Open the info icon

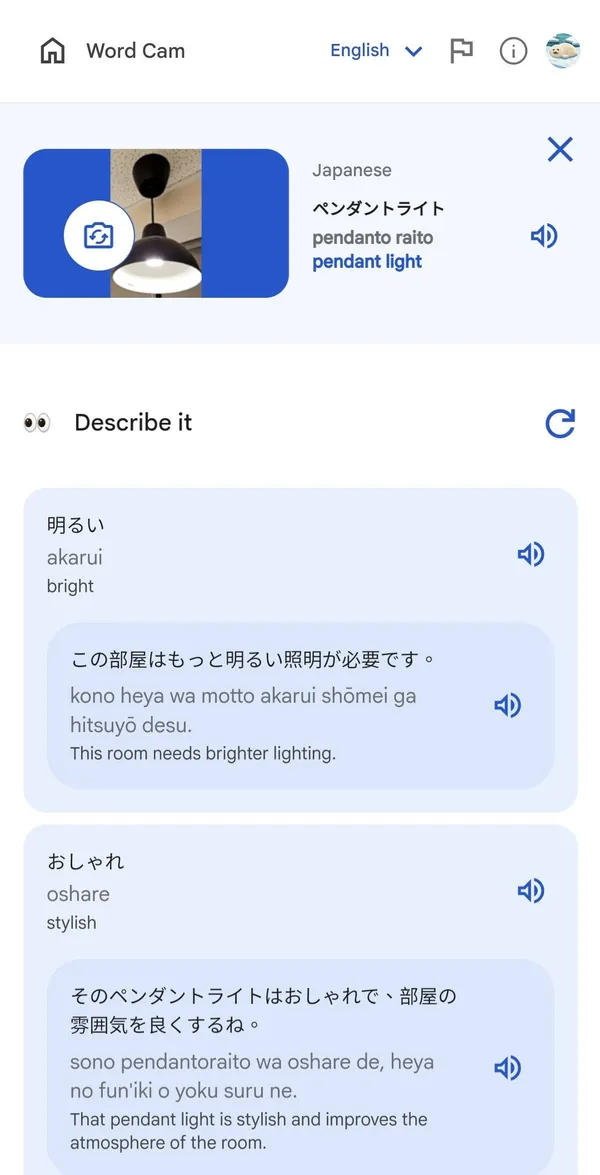[x=513, y=51]
